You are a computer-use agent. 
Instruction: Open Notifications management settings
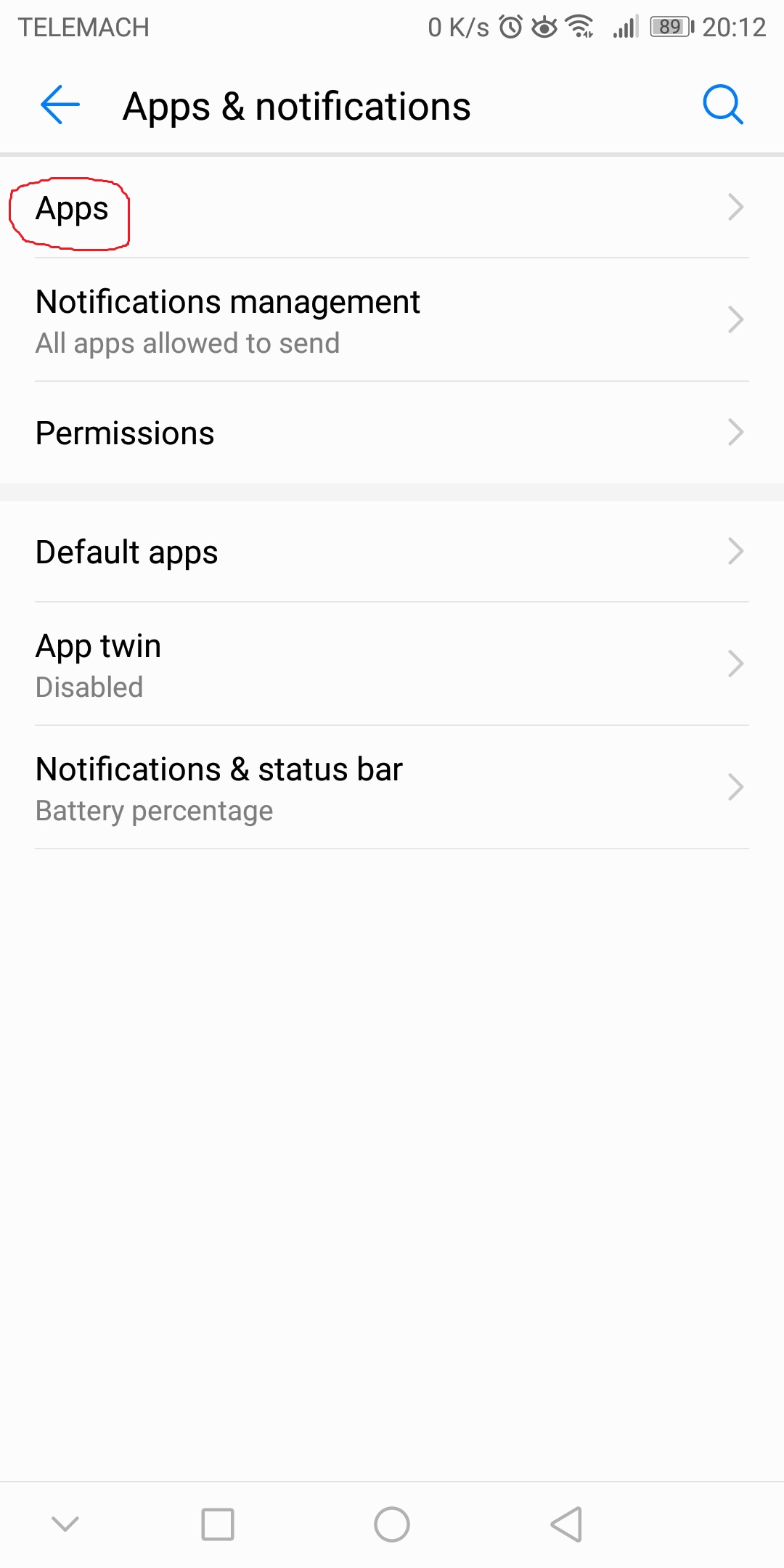click(x=392, y=320)
